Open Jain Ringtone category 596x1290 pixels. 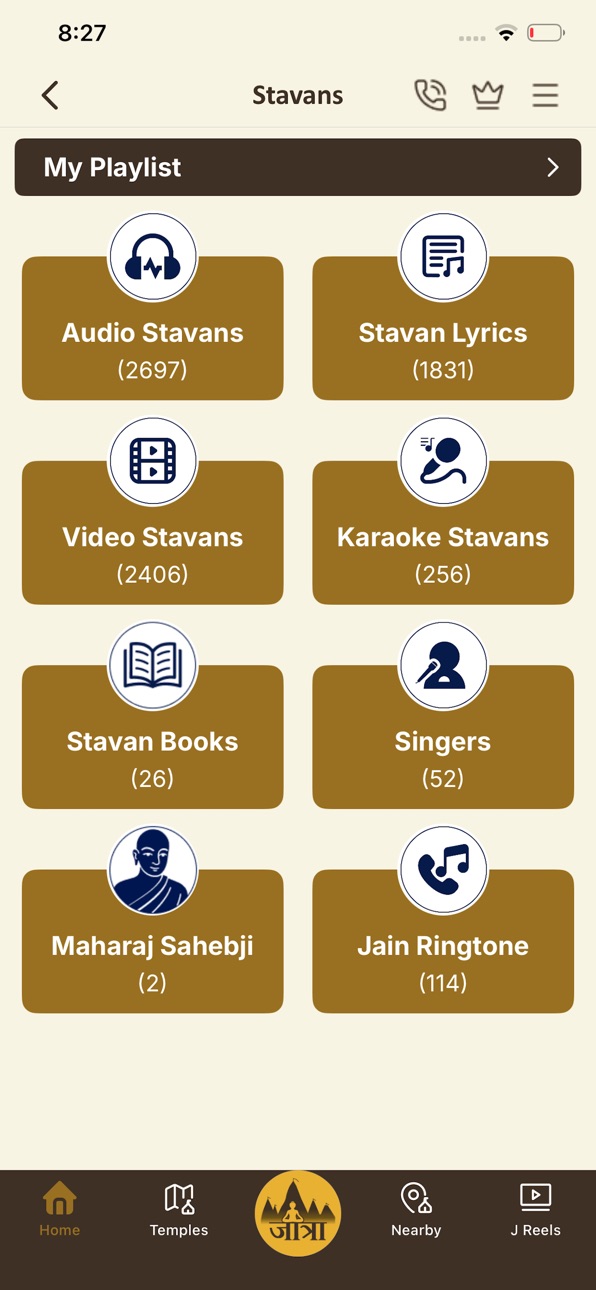pyautogui.click(x=443, y=941)
